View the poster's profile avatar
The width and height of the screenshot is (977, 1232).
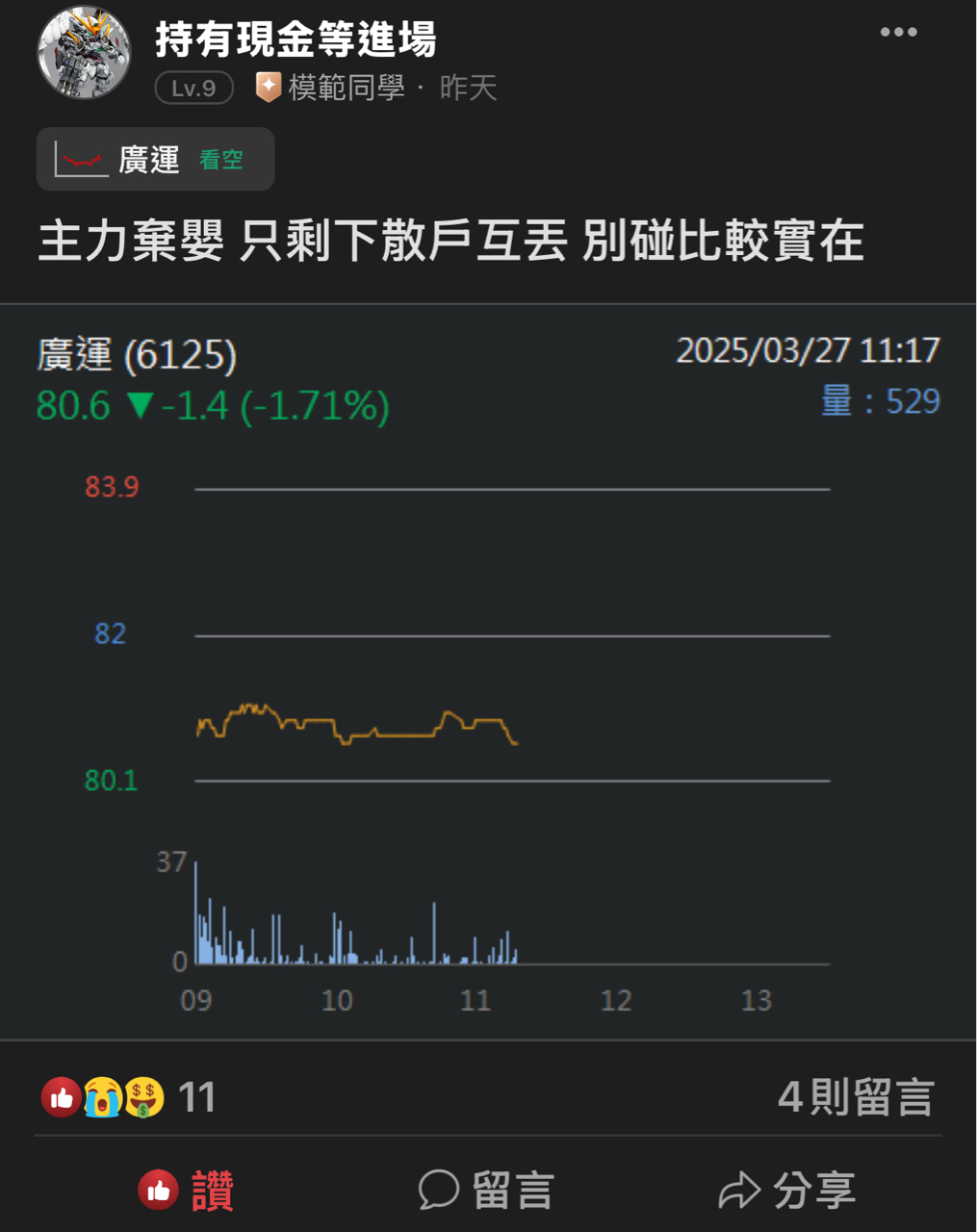(84, 53)
